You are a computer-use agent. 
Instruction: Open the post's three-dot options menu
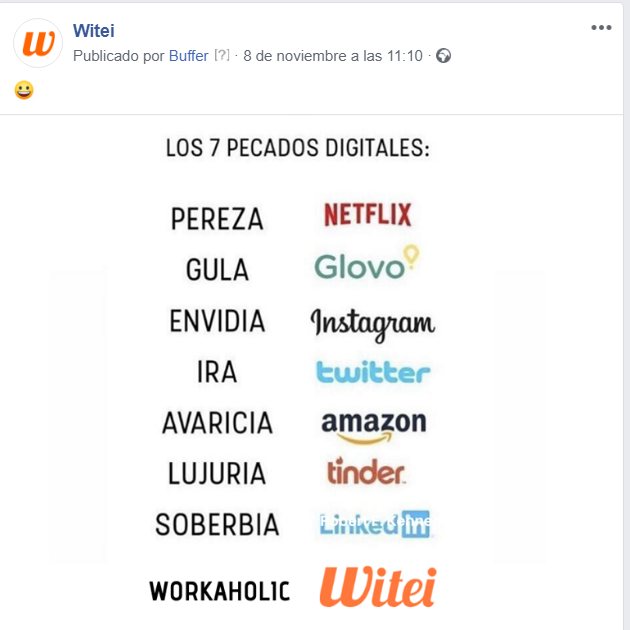click(601, 28)
